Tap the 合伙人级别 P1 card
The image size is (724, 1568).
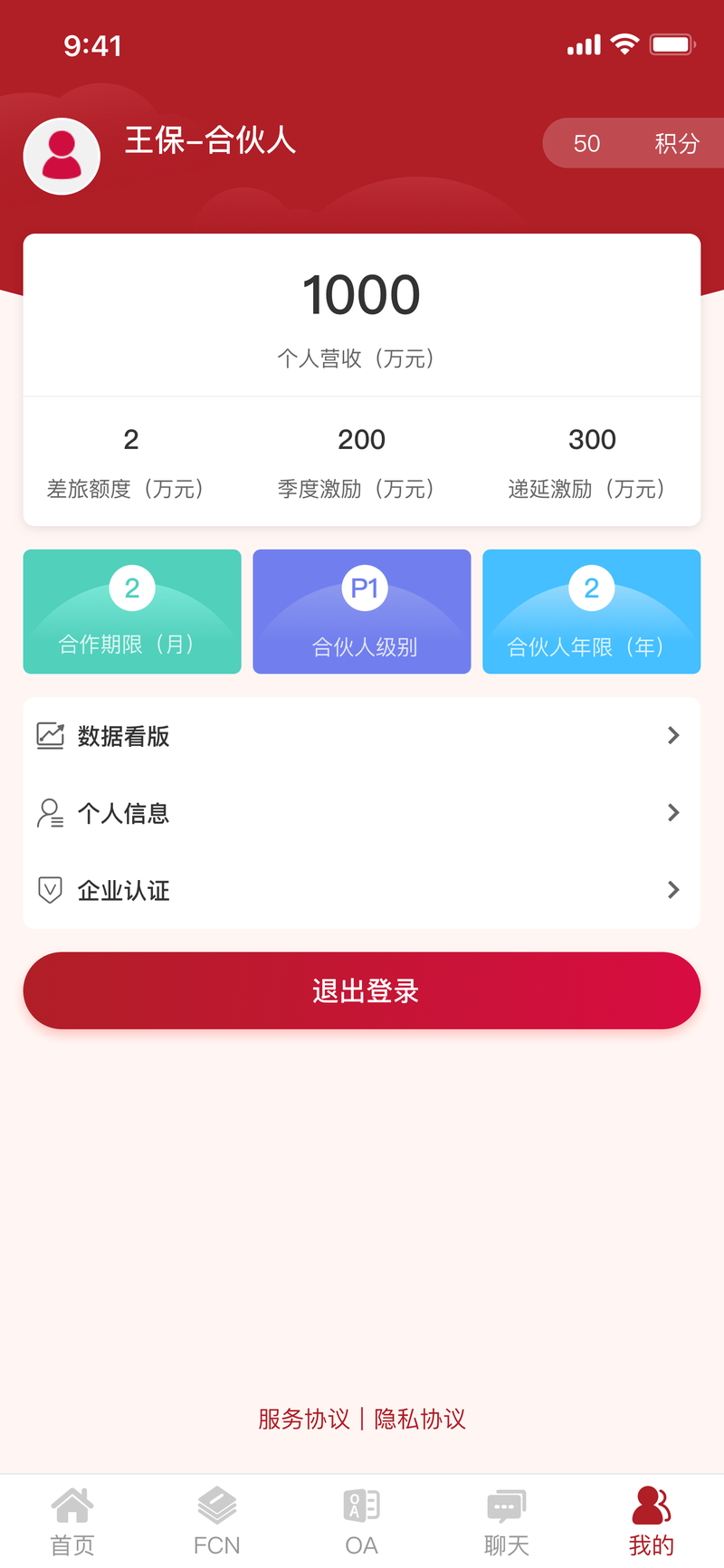point(362,611)
